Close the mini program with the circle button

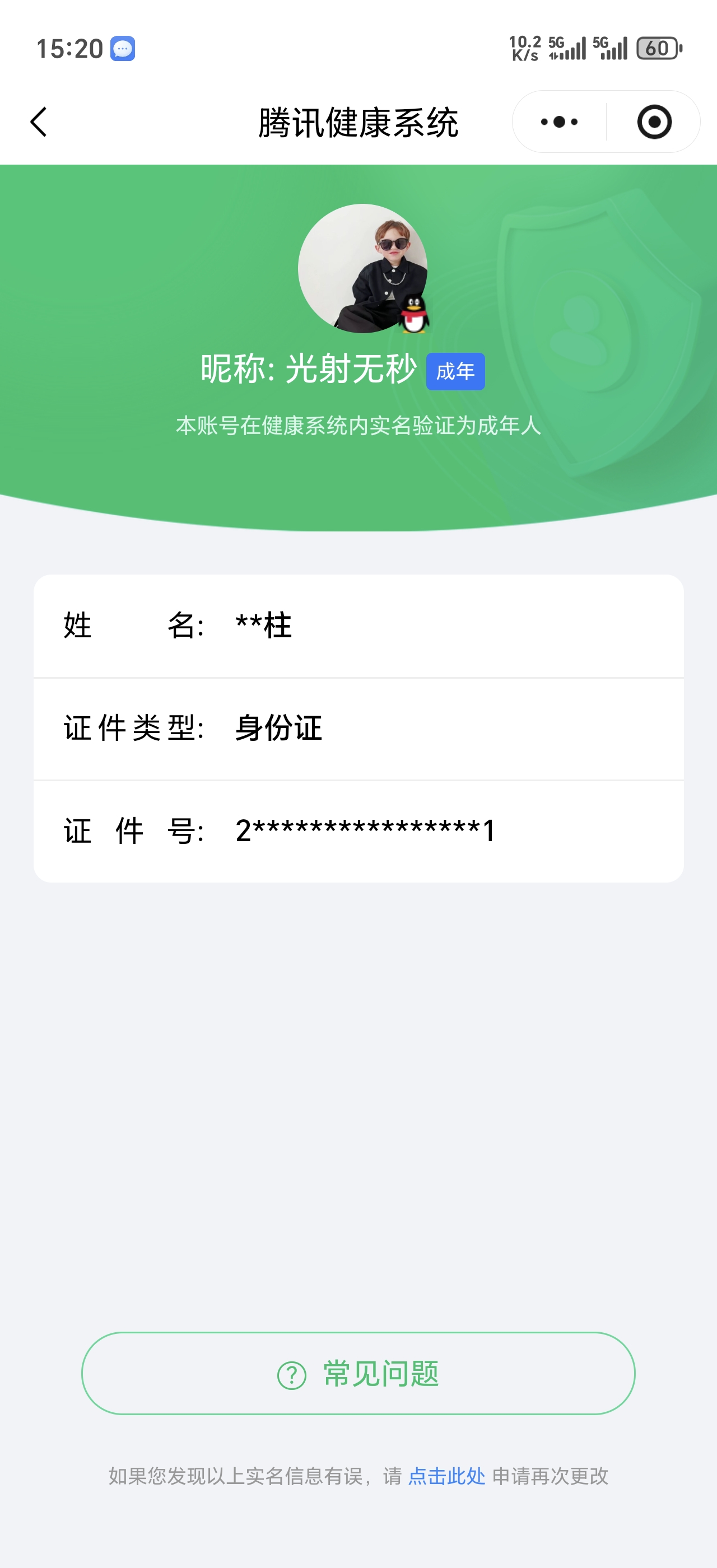coord(654,122)
